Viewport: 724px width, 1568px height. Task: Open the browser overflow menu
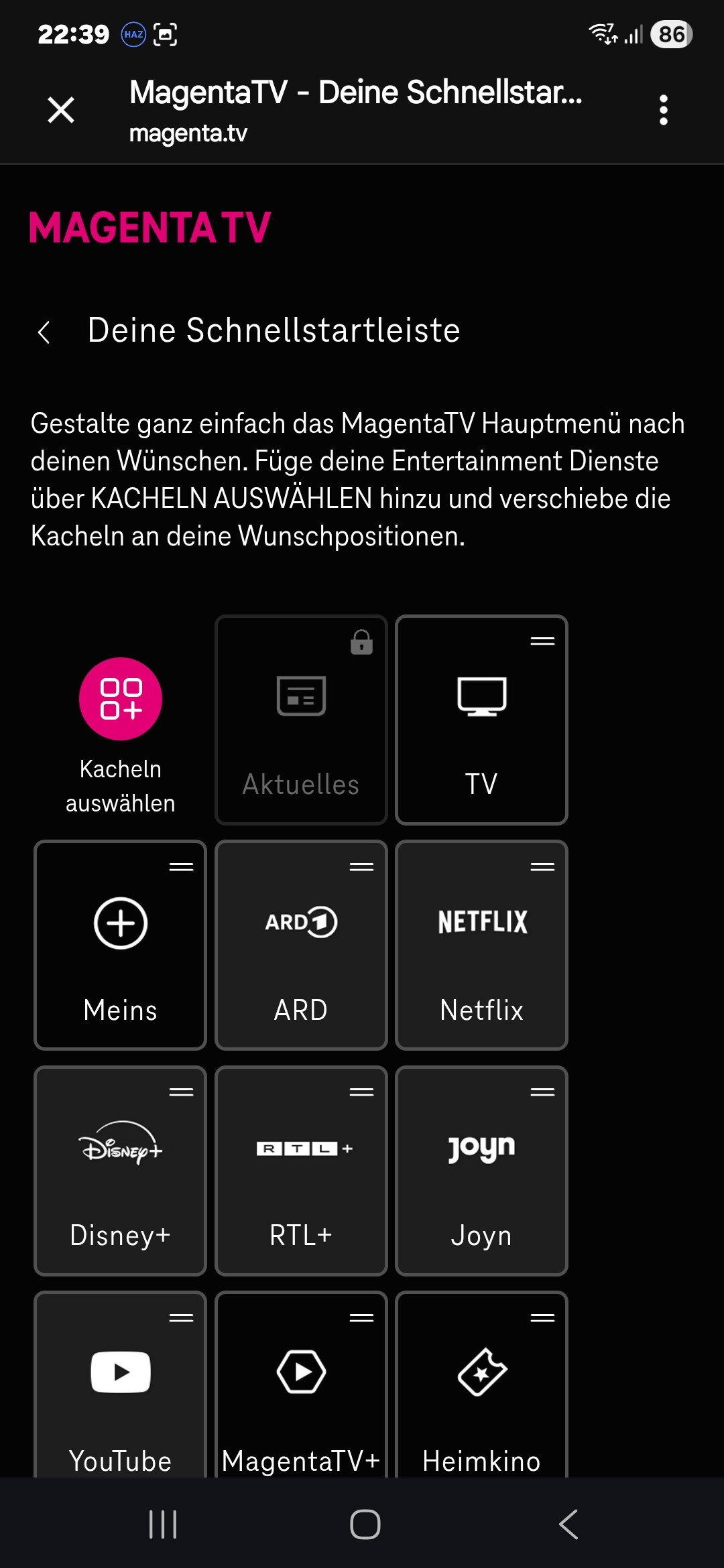tap(663, 110)
